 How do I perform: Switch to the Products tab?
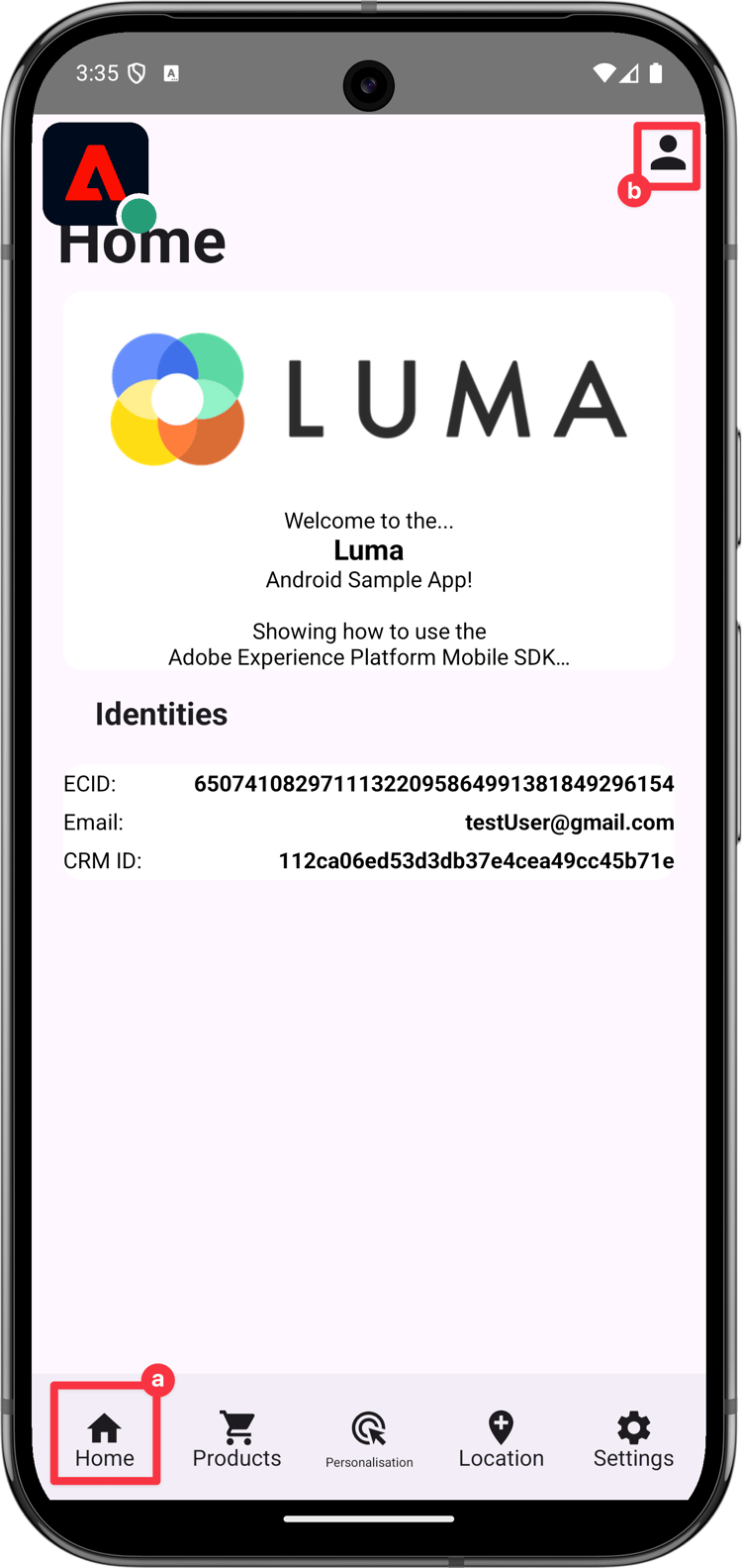[x=236, y=1438]
